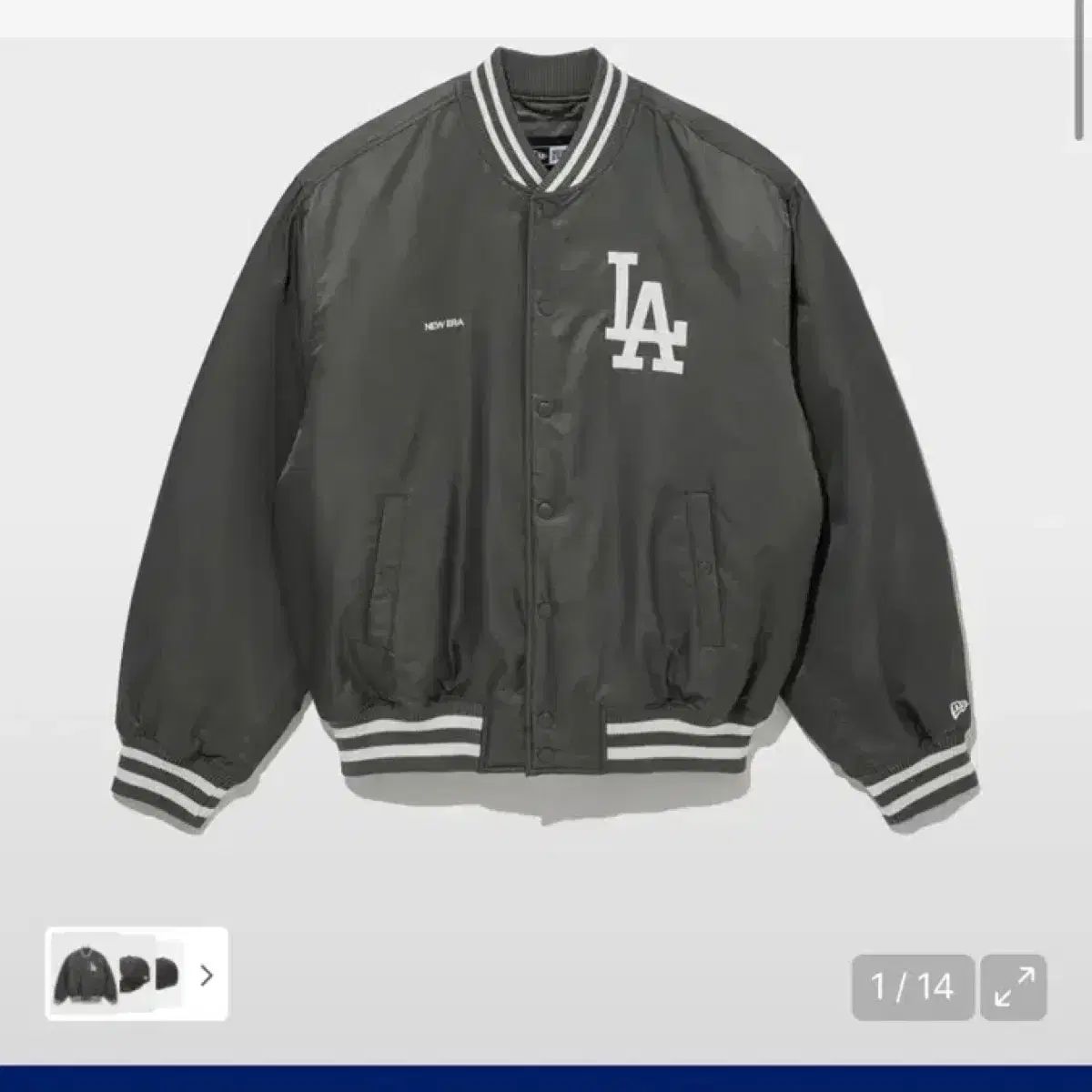Expand the product image to fullscreen
Viewport: 1092px width, 1092px height.
[1015, 987]
